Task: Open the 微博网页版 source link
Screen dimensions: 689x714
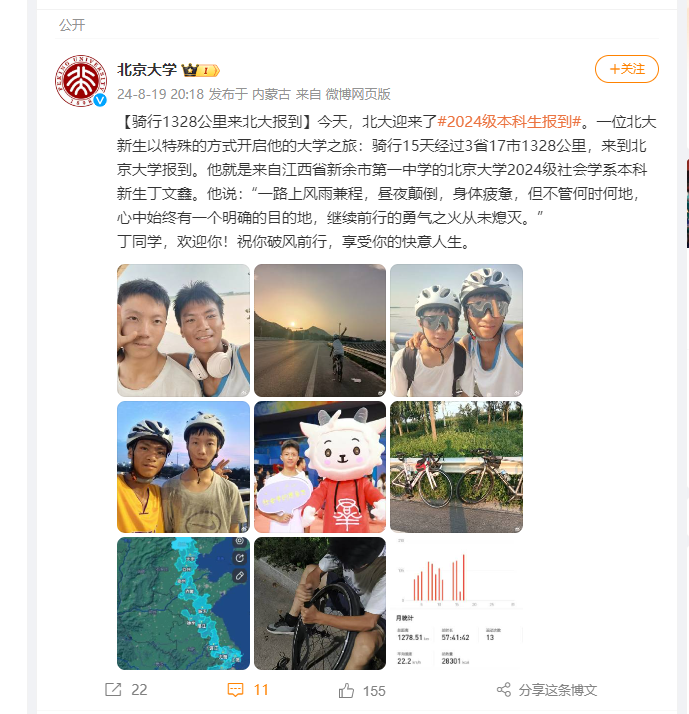Action: point(357,95)
